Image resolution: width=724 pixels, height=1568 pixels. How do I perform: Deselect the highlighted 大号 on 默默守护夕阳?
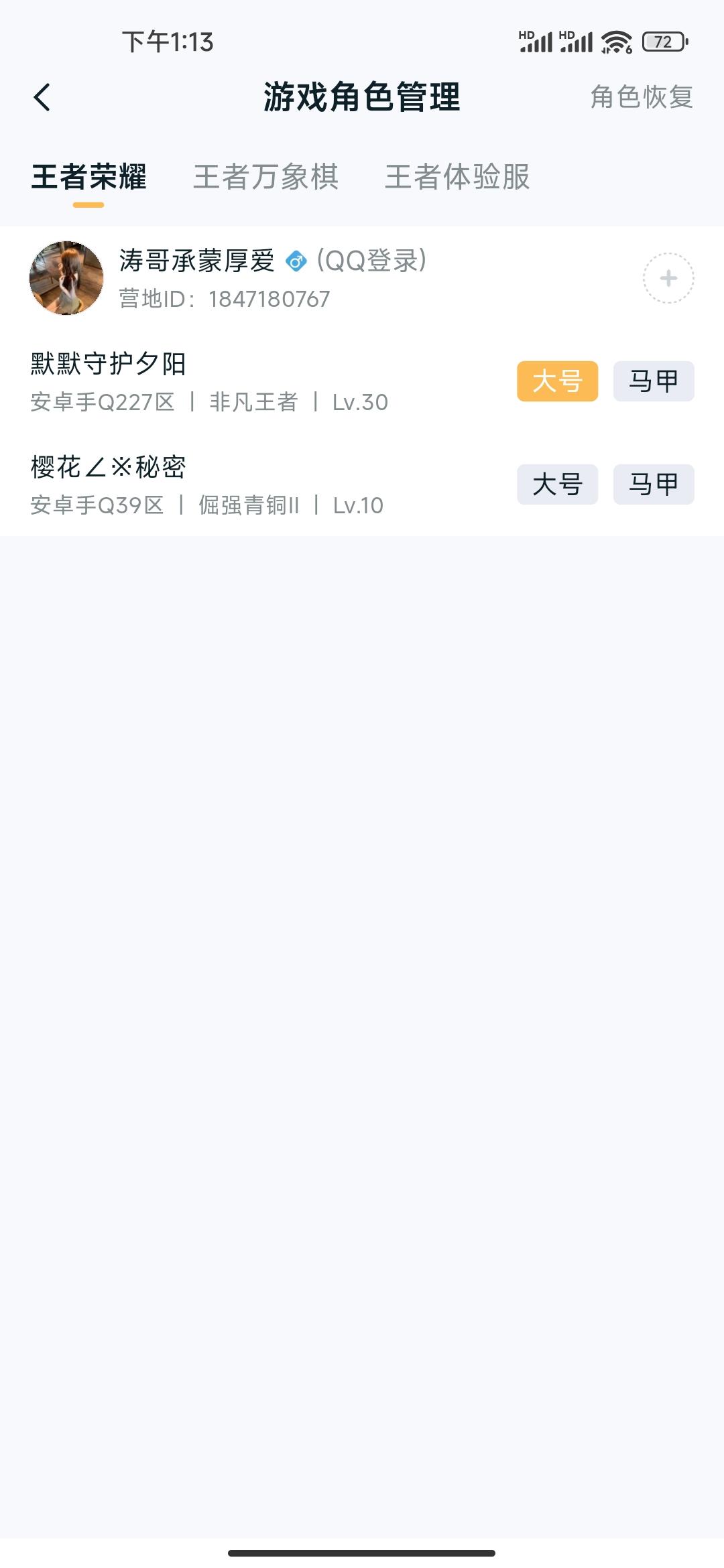pyautogui.click(x=558, y=381)
